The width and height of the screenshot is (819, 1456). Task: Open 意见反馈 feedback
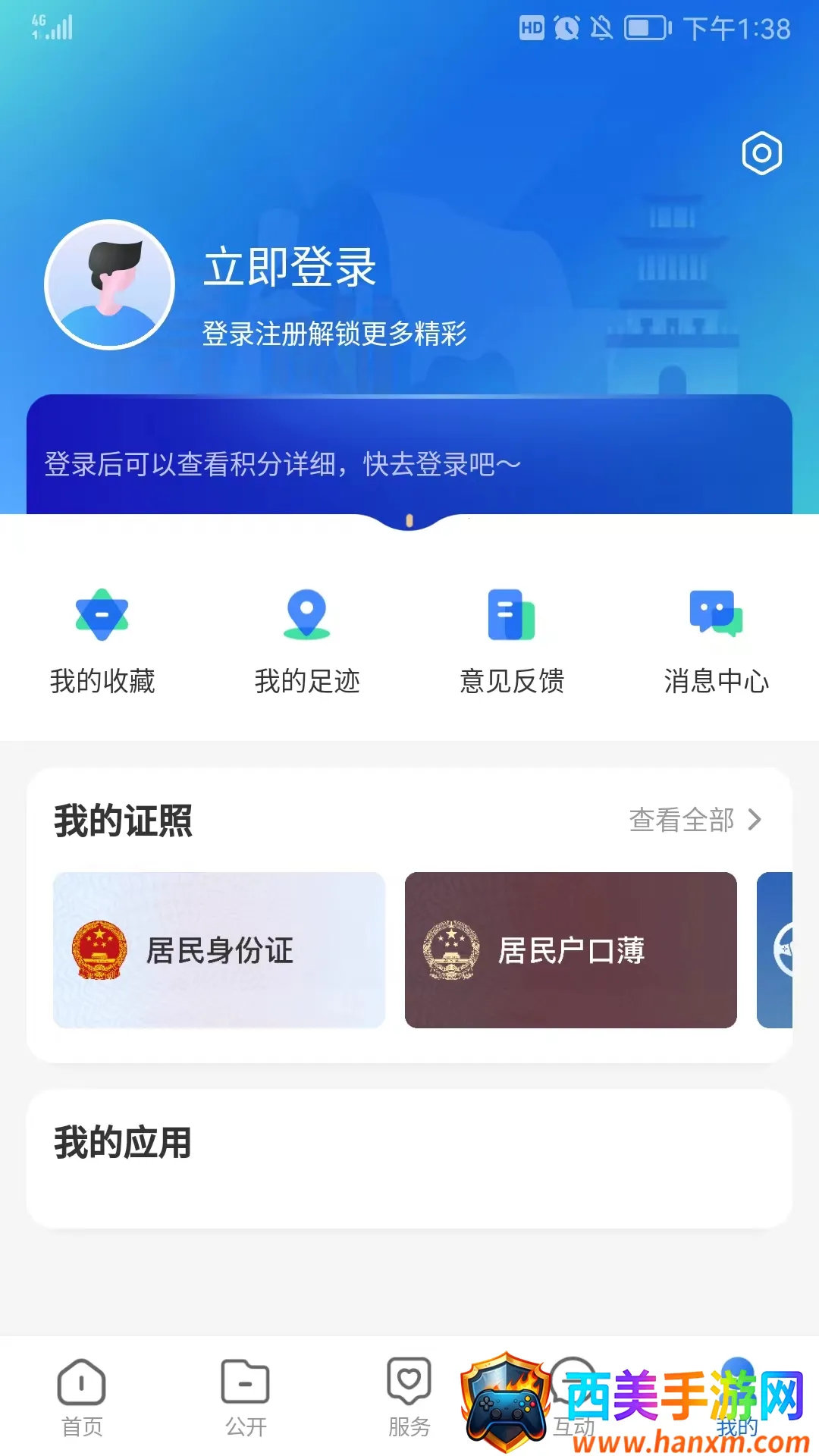[x=512, y=641]
